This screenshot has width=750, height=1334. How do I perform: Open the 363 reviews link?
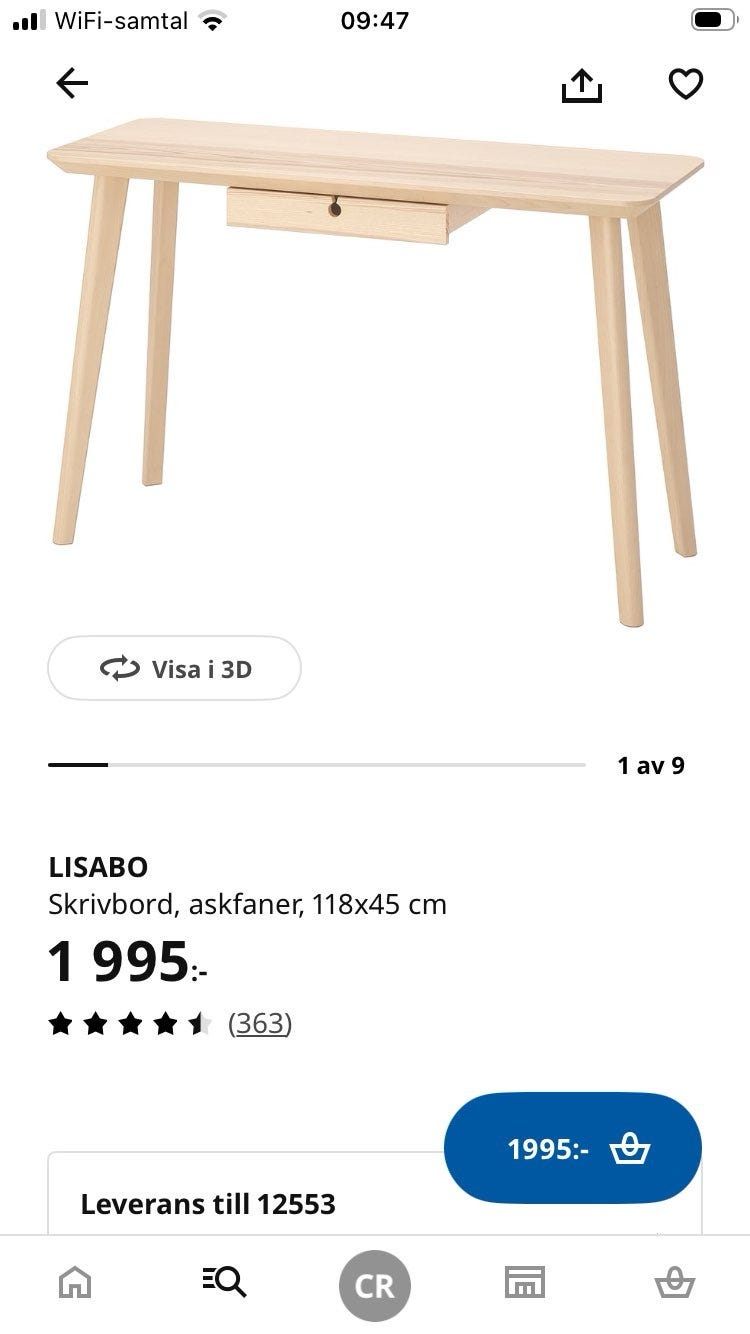coord(260,1023)
